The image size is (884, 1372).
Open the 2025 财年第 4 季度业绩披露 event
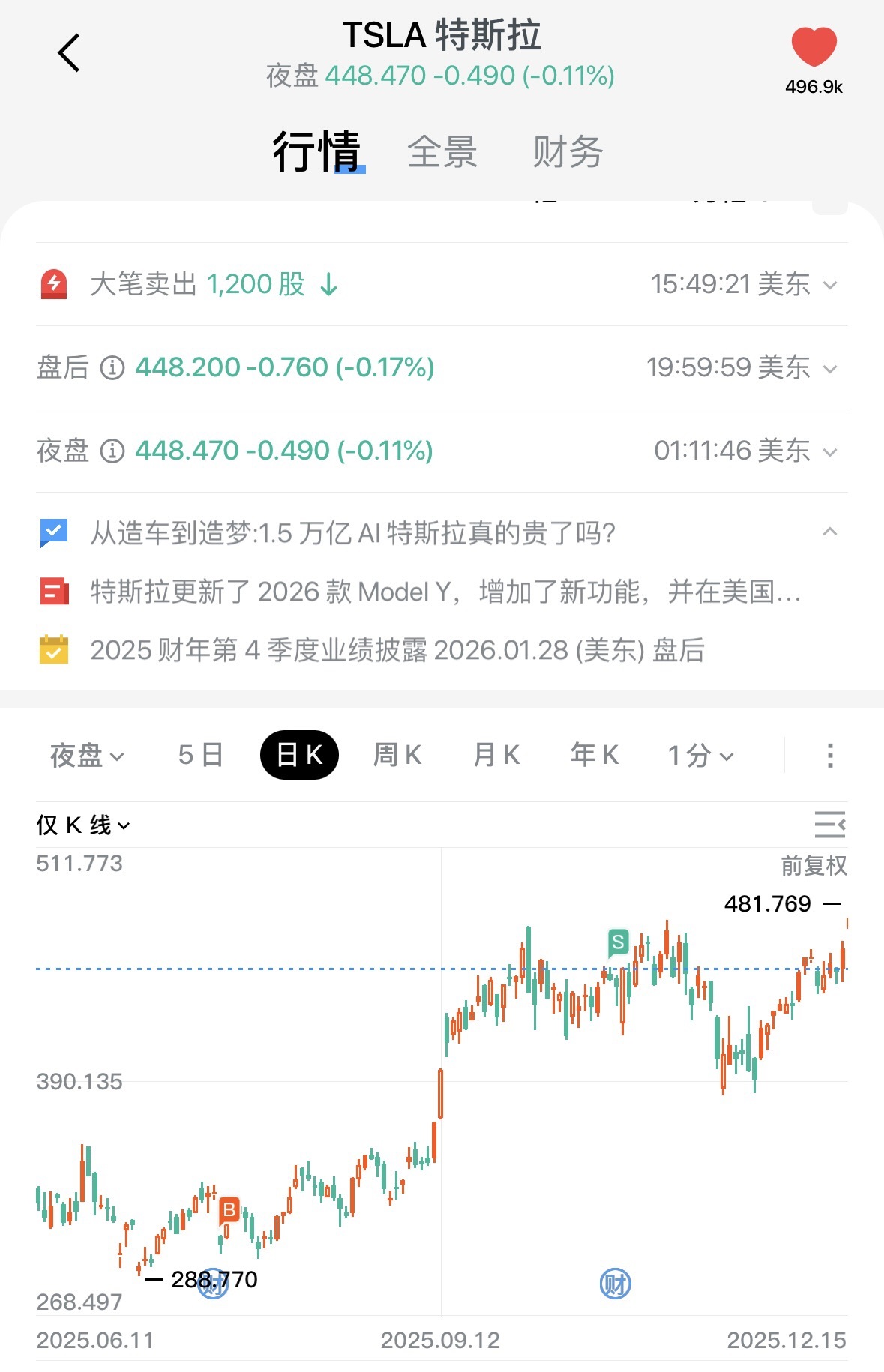pos(397,650)
